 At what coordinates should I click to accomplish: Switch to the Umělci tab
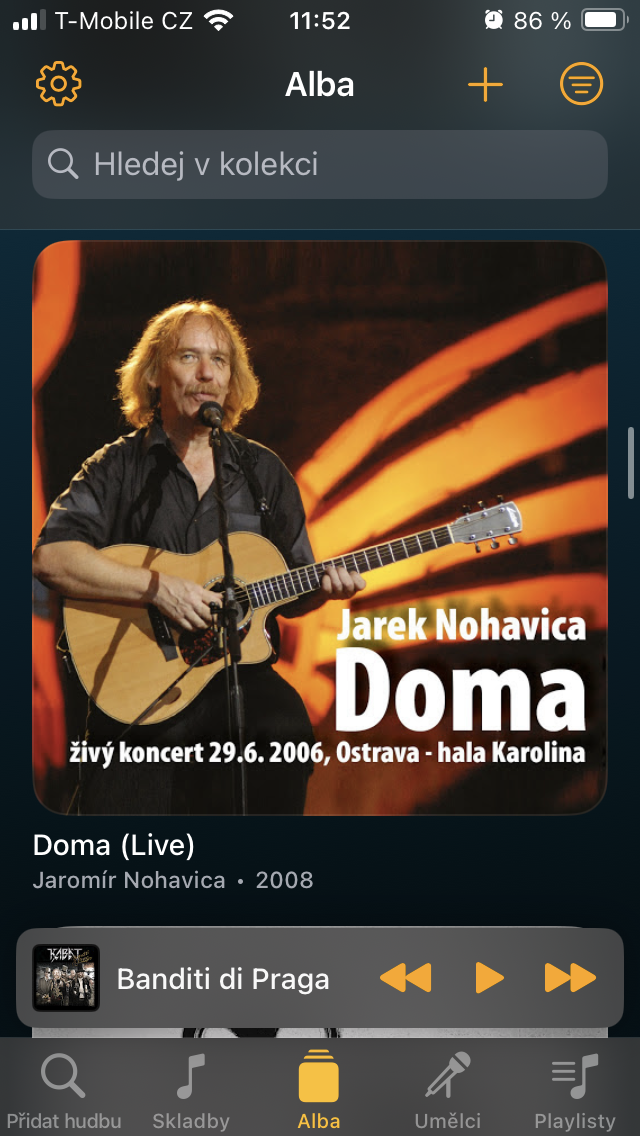pos(447,1090)
